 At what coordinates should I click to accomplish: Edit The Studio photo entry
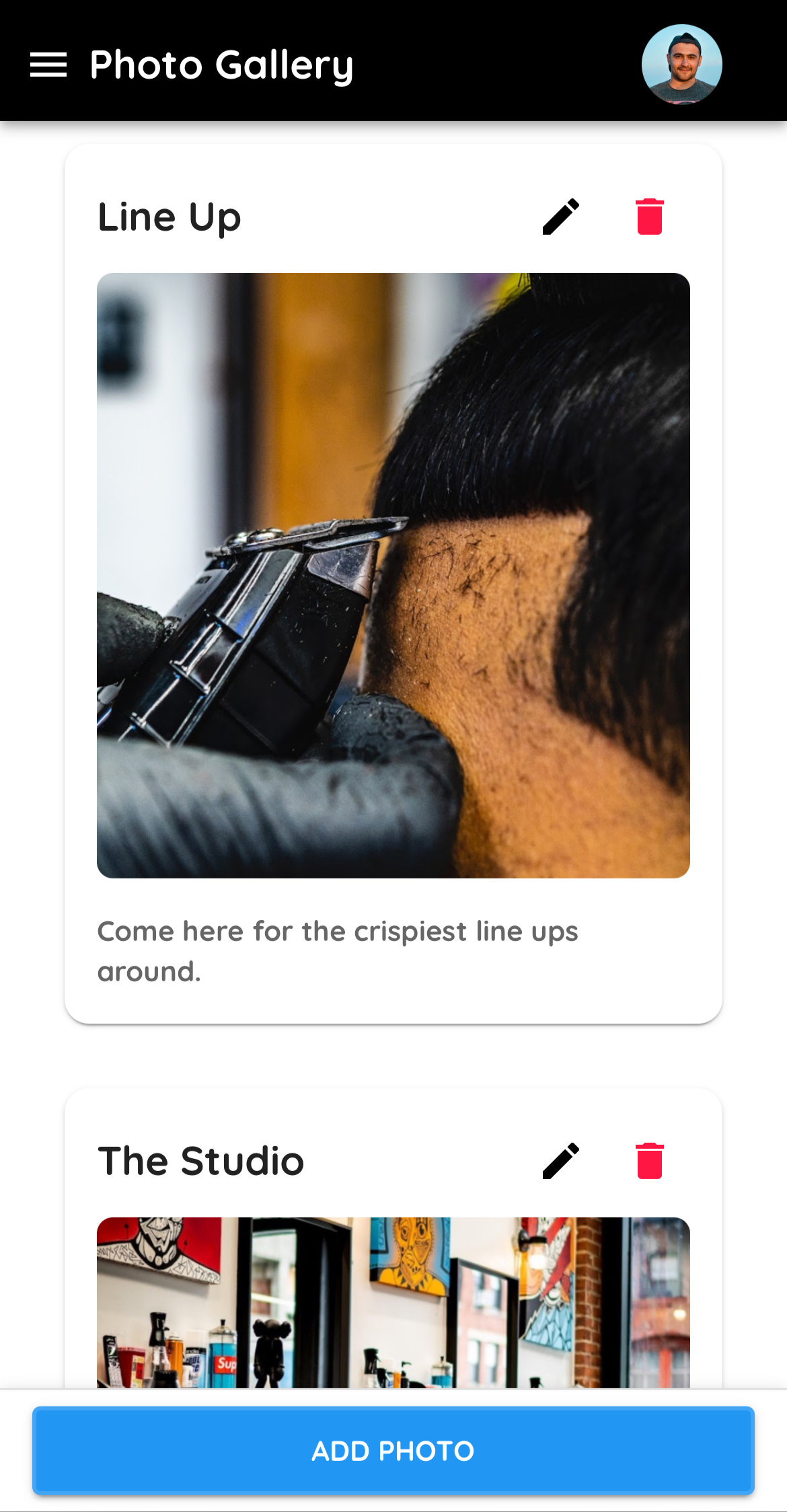560,1161
